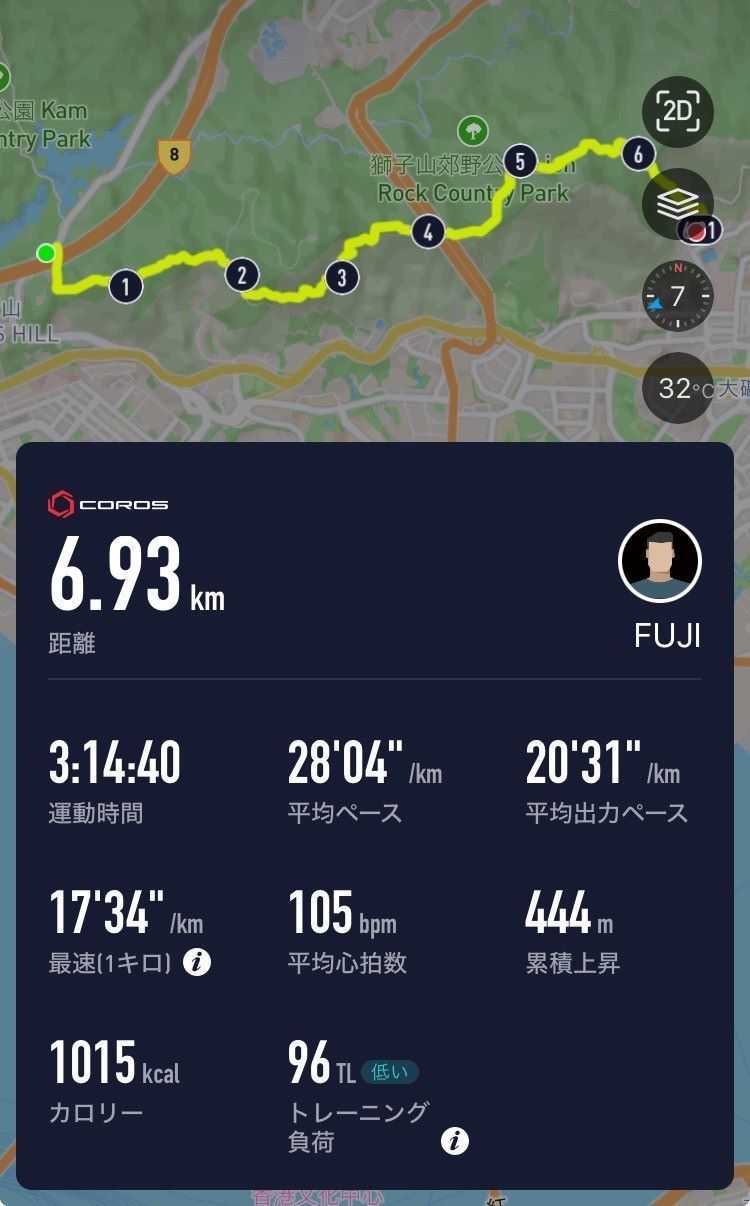750x1206 pixels.
Task: Switch the map to 2D view
Action: point(677,111)
